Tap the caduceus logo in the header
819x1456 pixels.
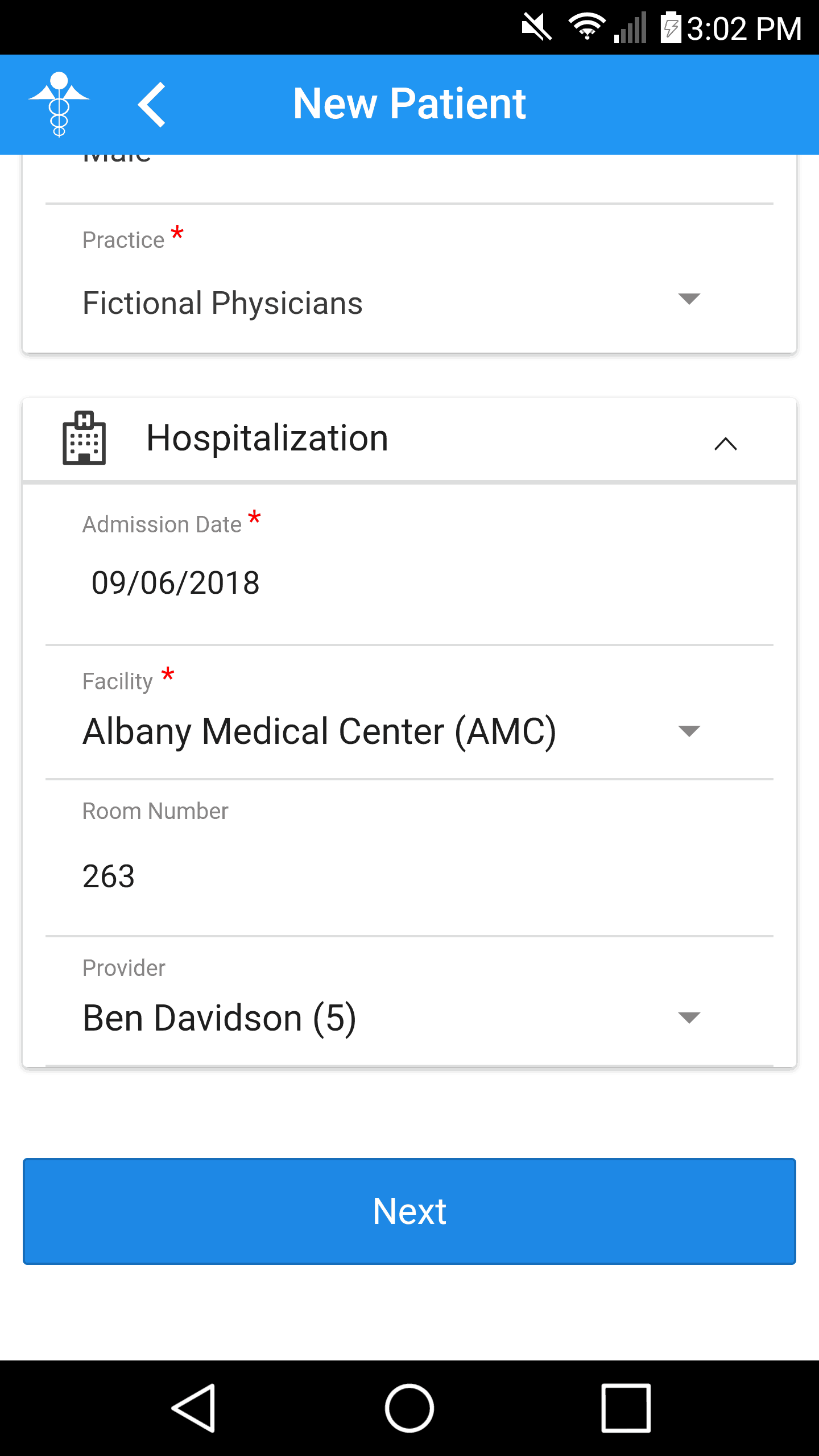point(59,105)
